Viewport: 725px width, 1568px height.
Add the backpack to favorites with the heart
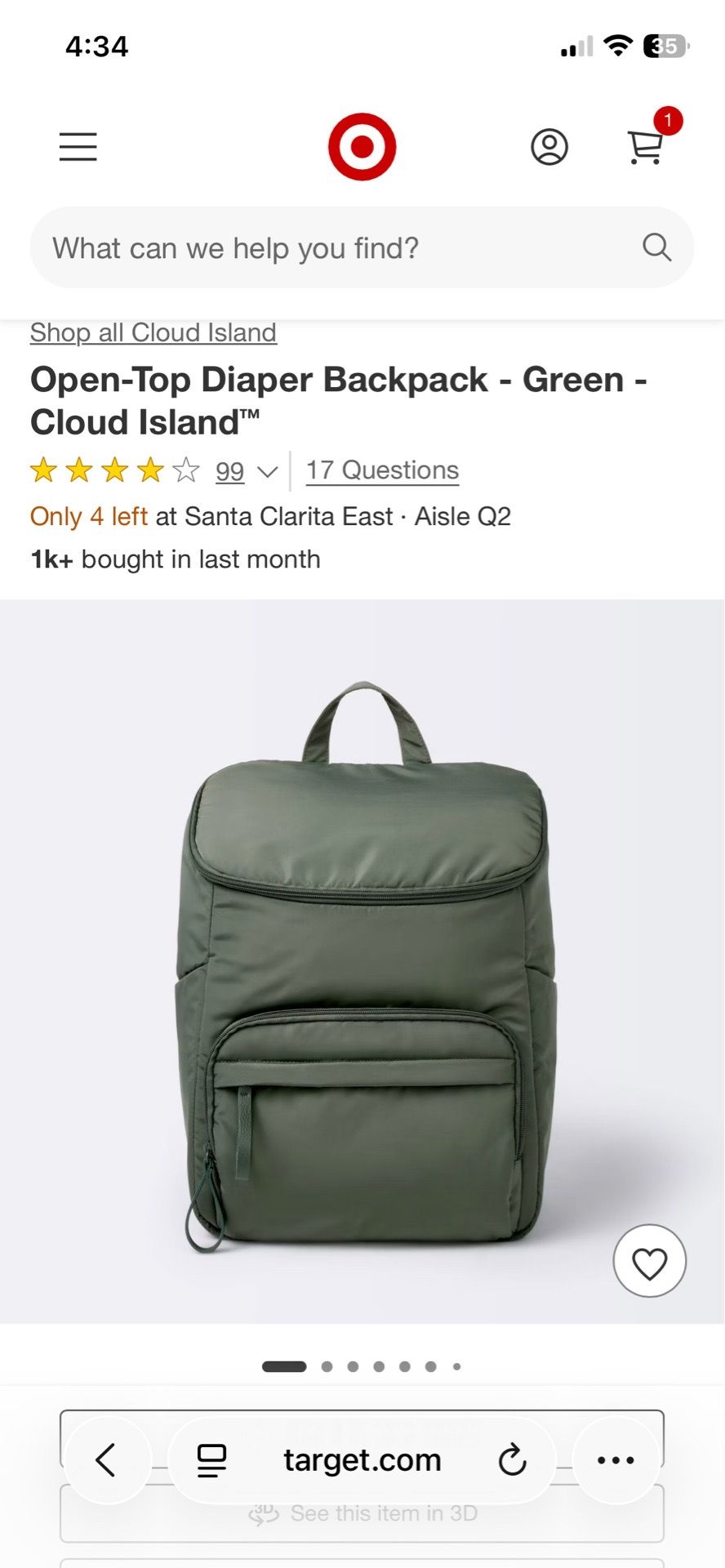[x=650, y=1261]
